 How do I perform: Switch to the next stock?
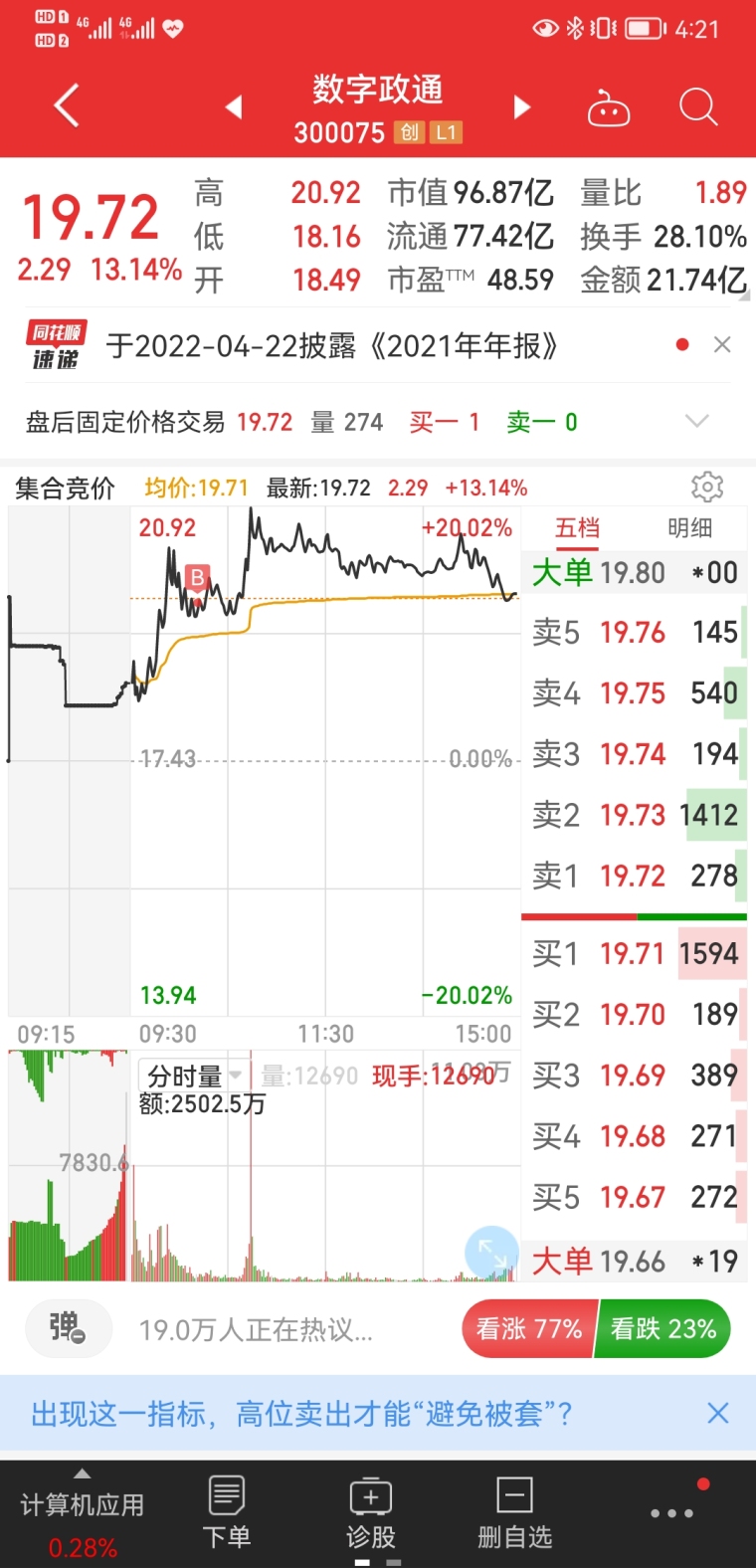(x=521, y=106)
